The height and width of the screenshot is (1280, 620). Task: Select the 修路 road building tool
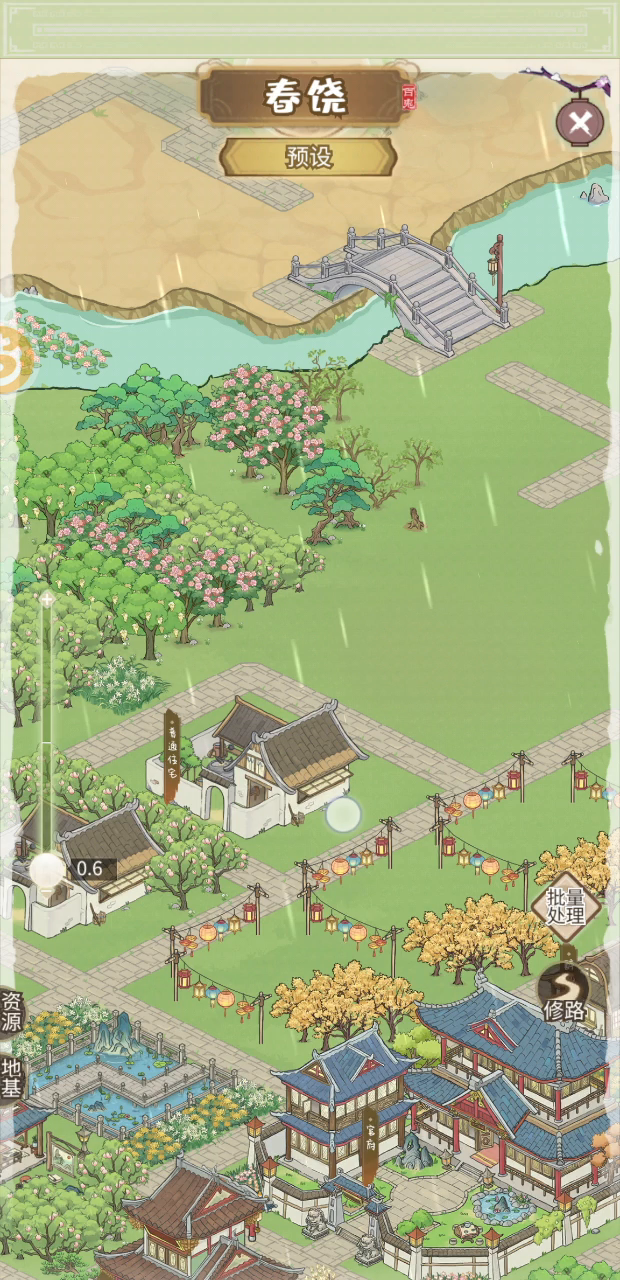564,993
